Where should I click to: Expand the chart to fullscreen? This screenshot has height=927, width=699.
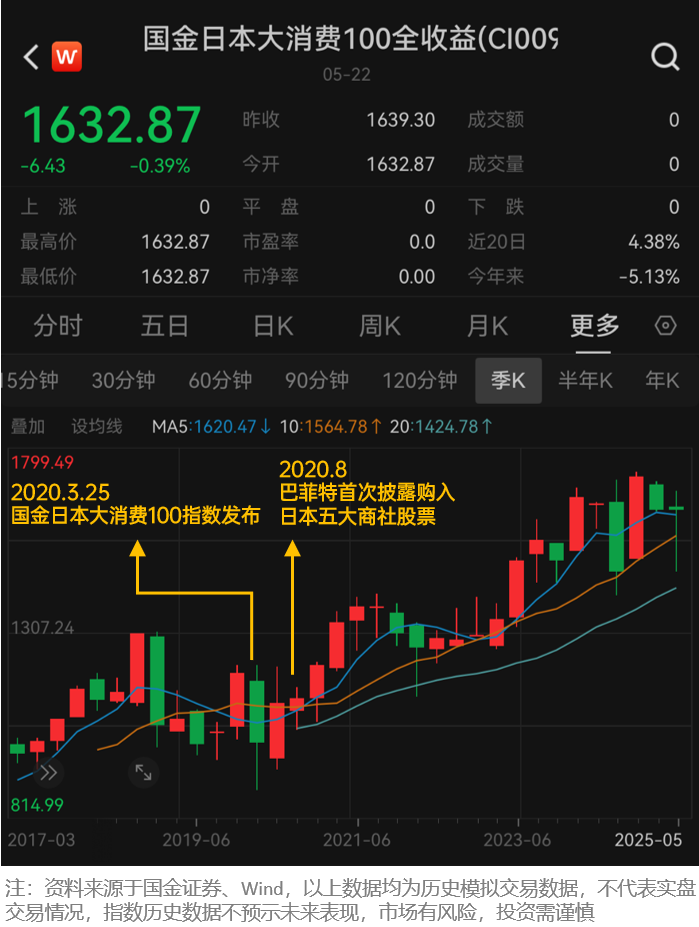[x=143, y=772]
